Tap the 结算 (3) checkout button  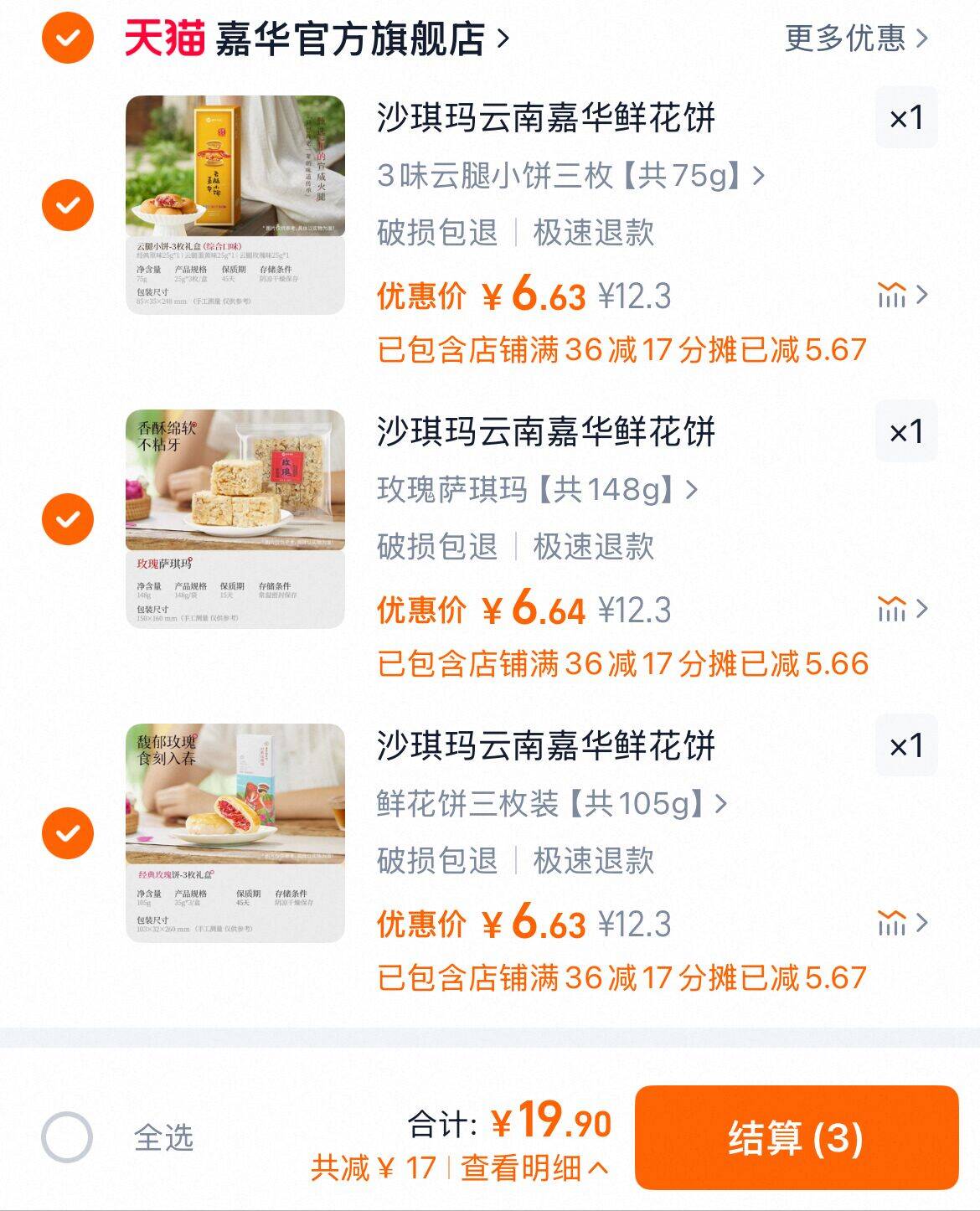pyautogui.click(x=794, y=1139)
